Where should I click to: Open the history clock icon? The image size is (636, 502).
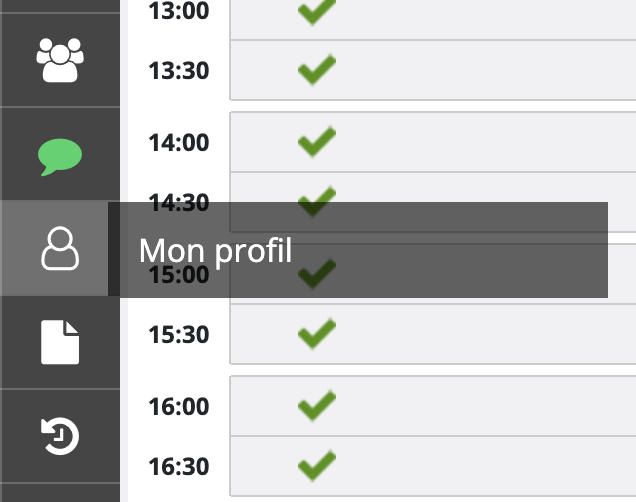(x=59, y=436)
